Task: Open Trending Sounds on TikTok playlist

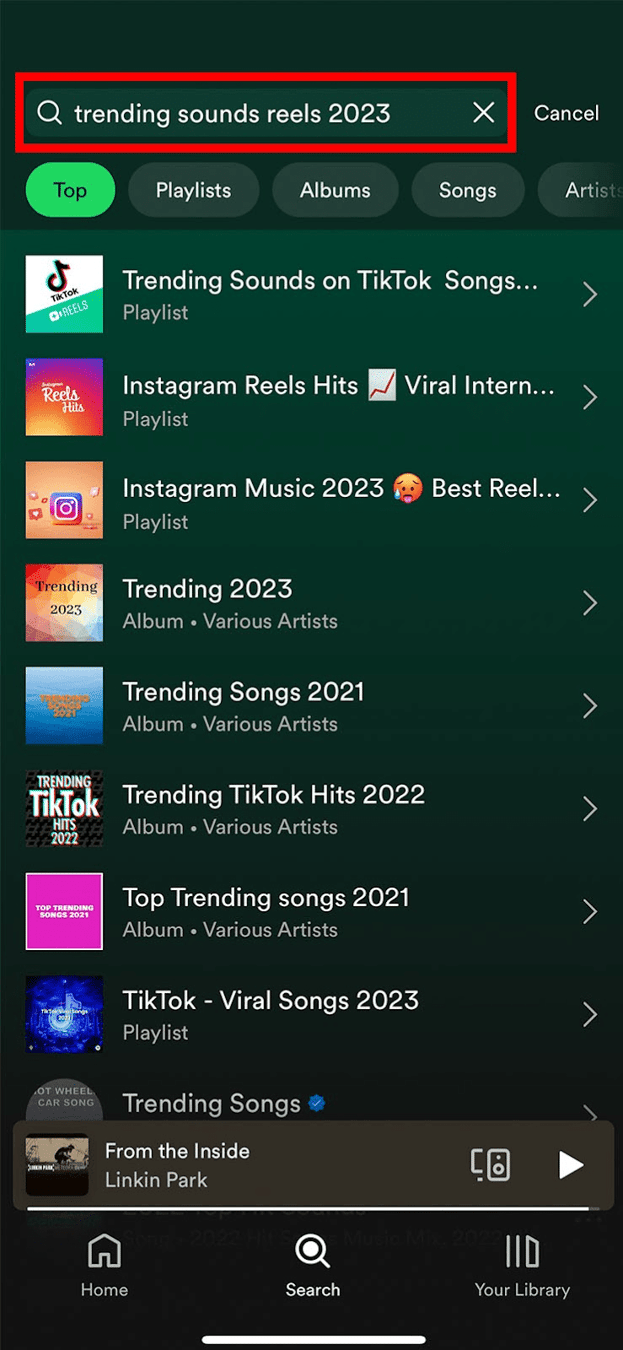Action: [x=312, y=294]
